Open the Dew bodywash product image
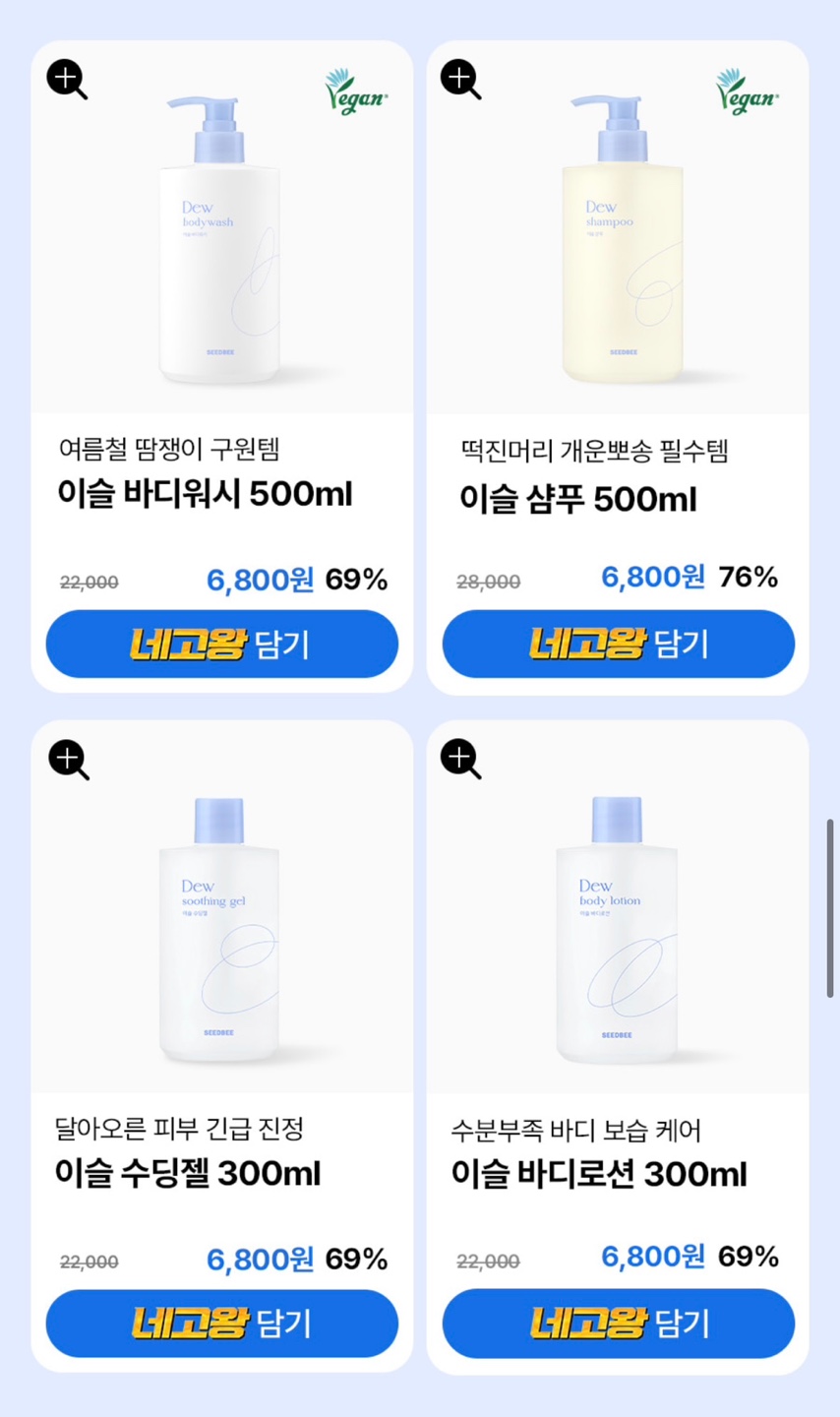840x1417 pixels. [x=220, y=246]
